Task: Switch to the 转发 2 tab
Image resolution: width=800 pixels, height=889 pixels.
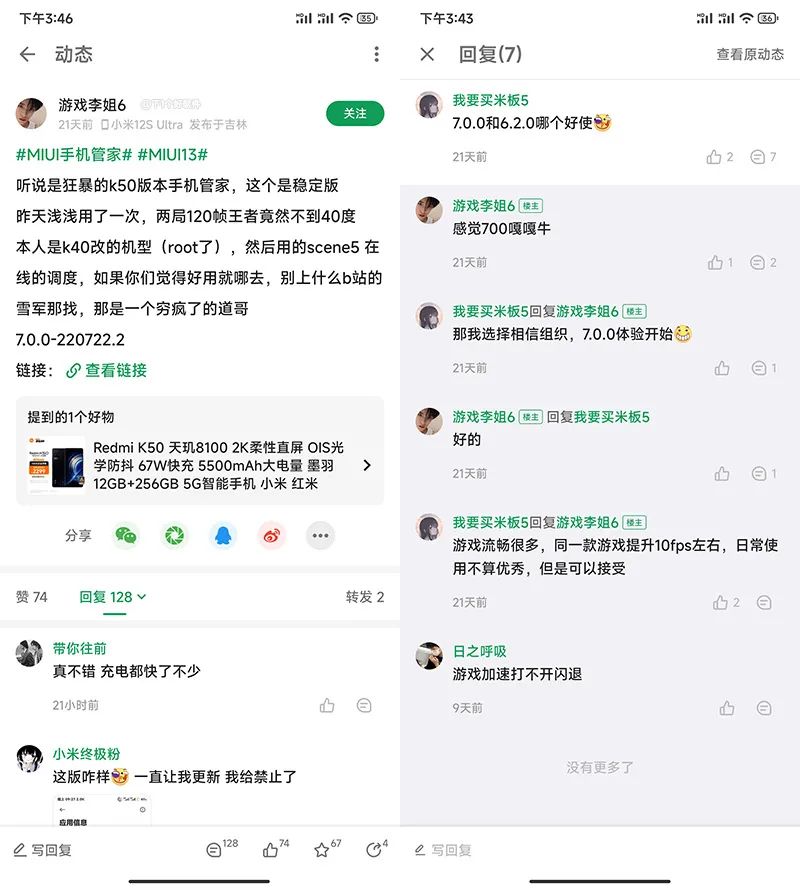Action: (364, 597)
